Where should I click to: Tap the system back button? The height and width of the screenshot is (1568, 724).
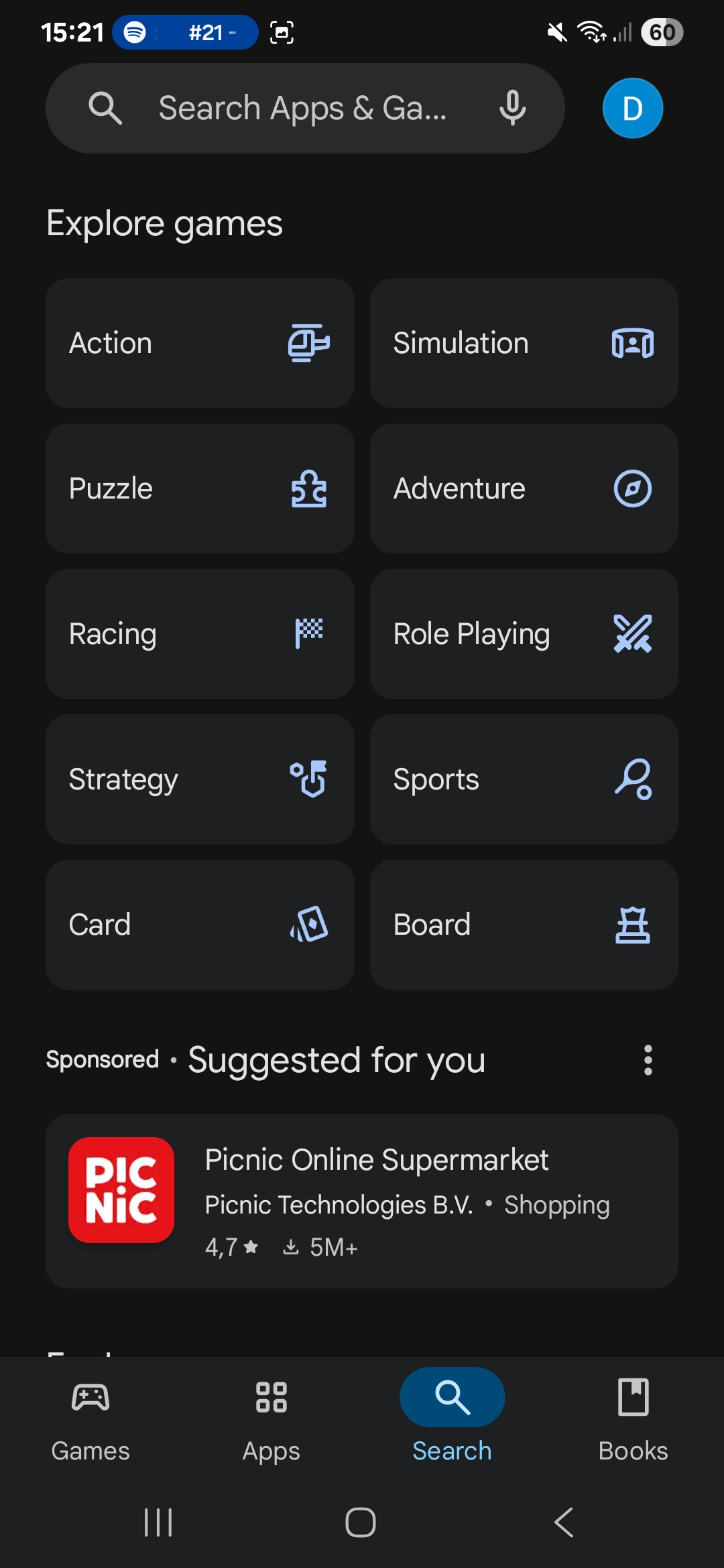point(564,1522)
